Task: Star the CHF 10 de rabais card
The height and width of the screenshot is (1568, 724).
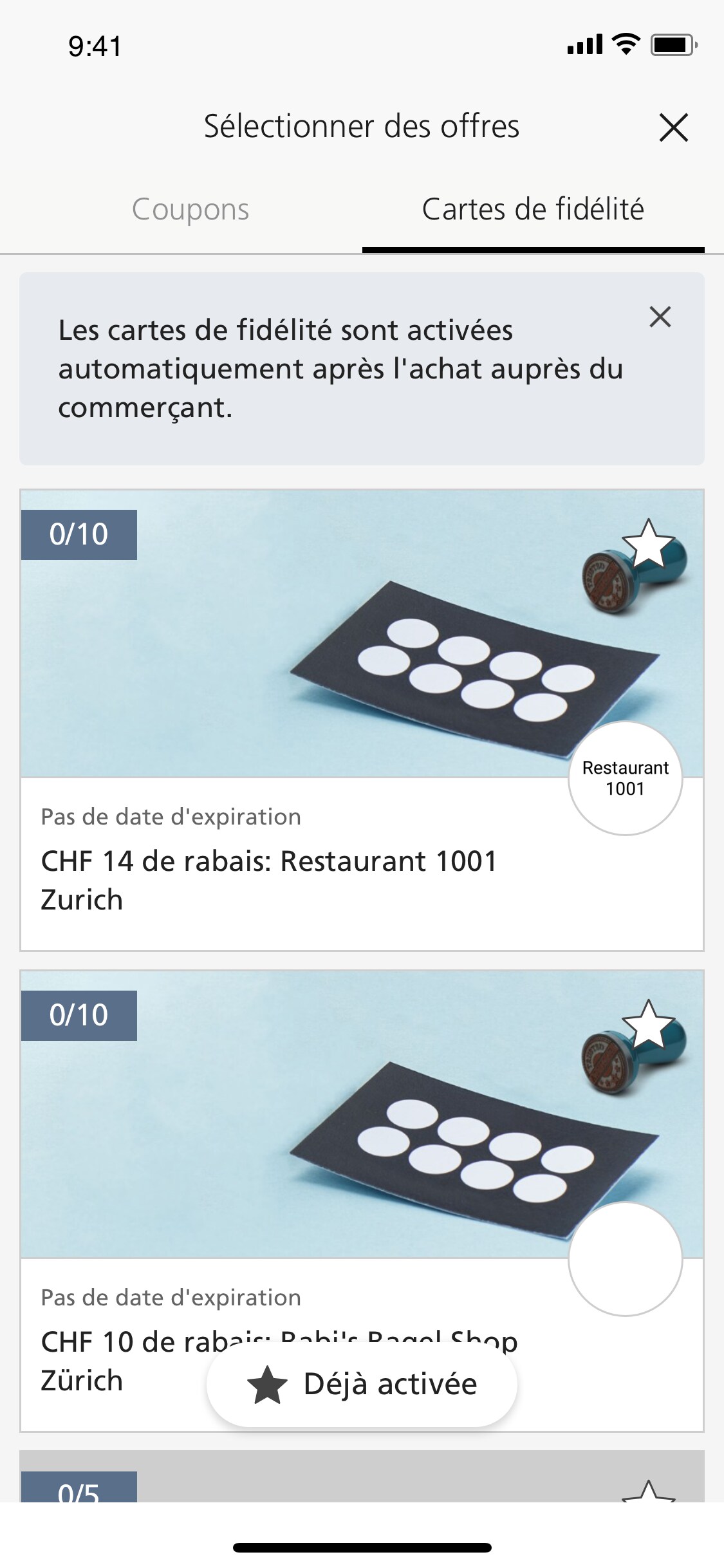Action: (648, 1025)
